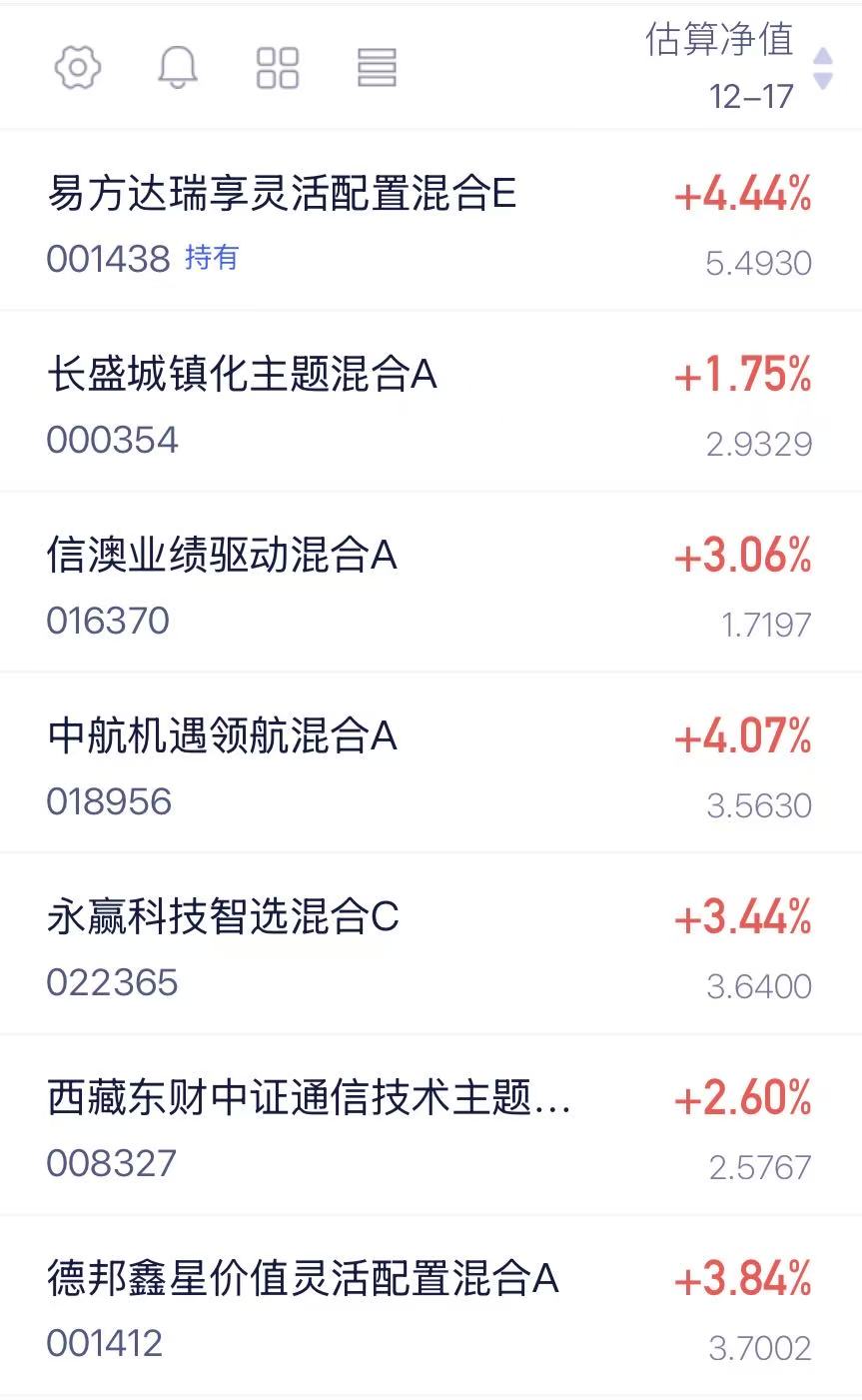Open fund 德邦鑫星价值灵活配置混合A
Screen dimensions: 862x1400
(x=431, y=1306)
